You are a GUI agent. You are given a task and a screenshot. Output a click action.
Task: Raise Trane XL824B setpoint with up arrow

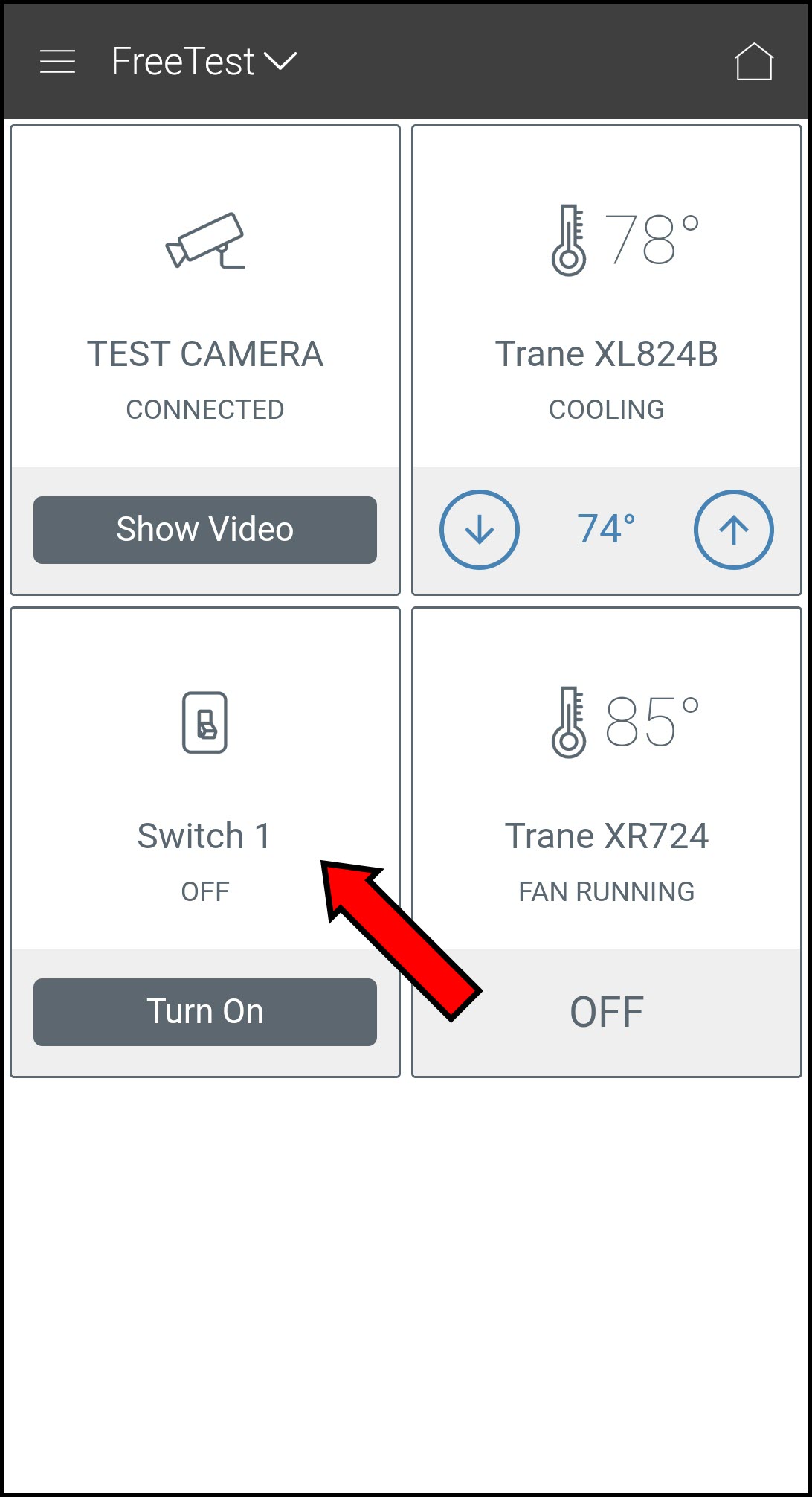click(733, 530)
